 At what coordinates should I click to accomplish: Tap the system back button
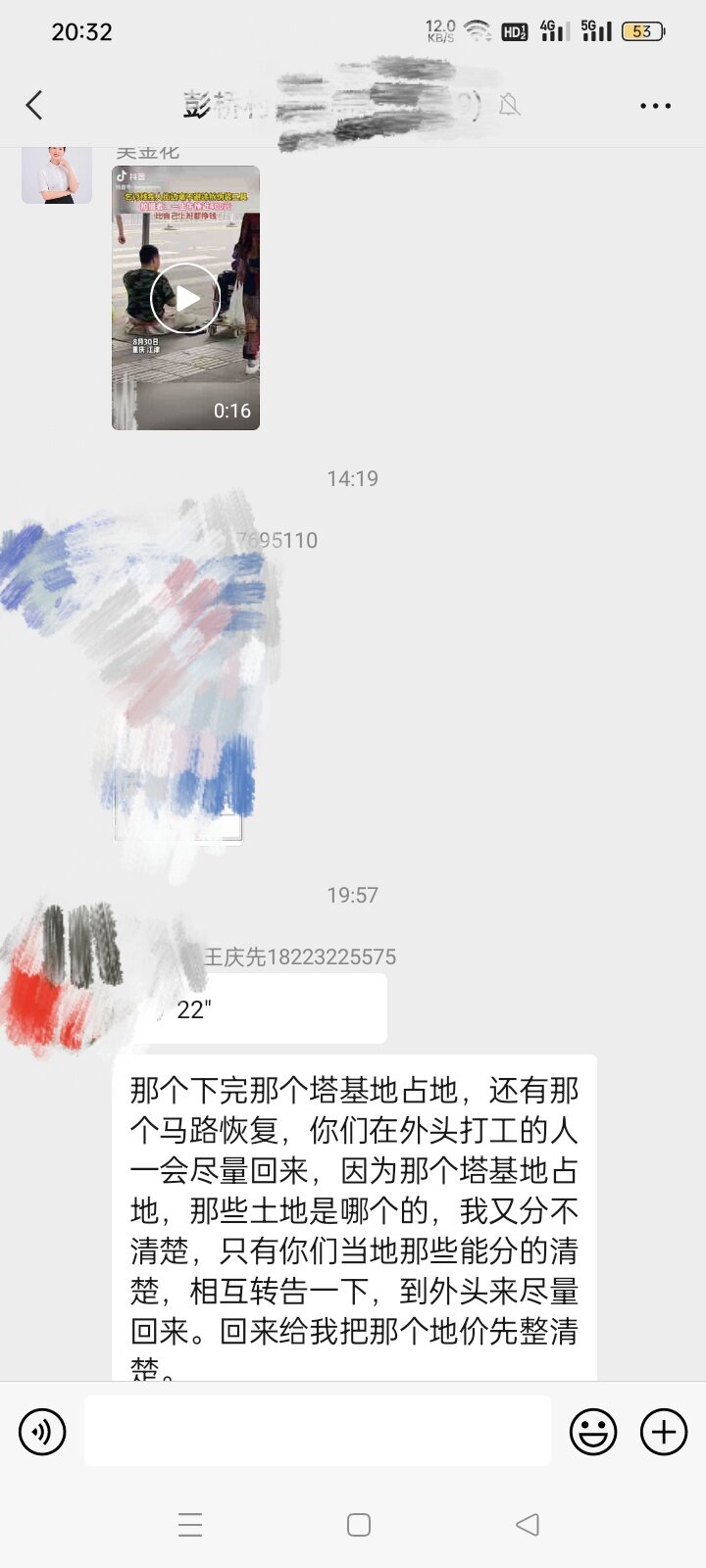528,1524
